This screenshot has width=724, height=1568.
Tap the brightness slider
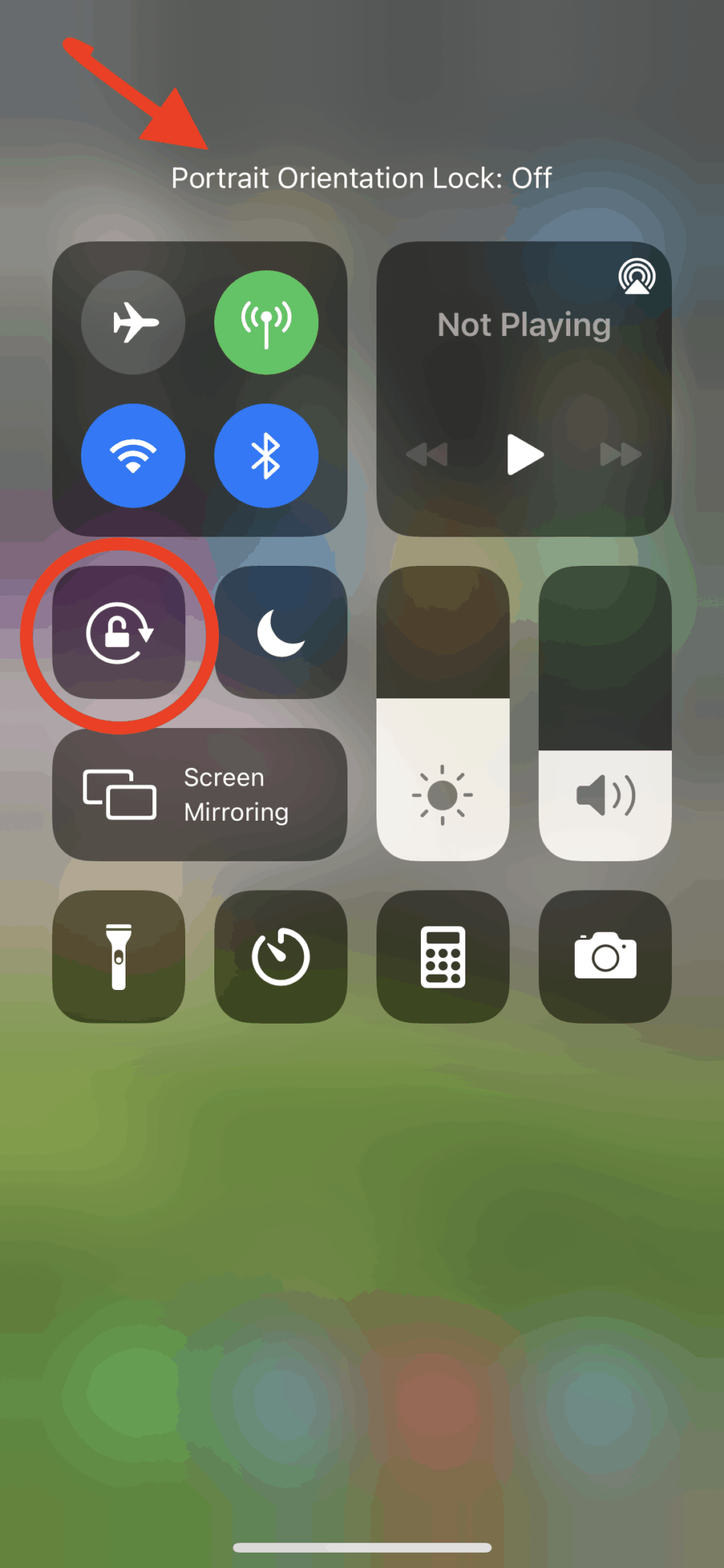pyautogui.click(x=442, y=714)
